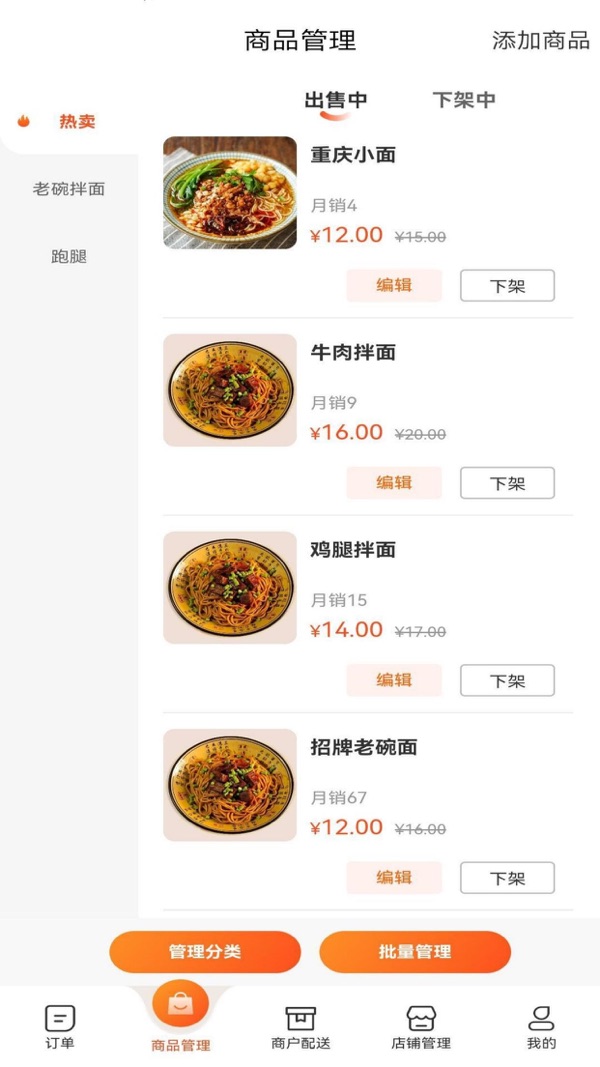
Task: Open 管理分类 to manage categories
Action: (x=205, y=952)
